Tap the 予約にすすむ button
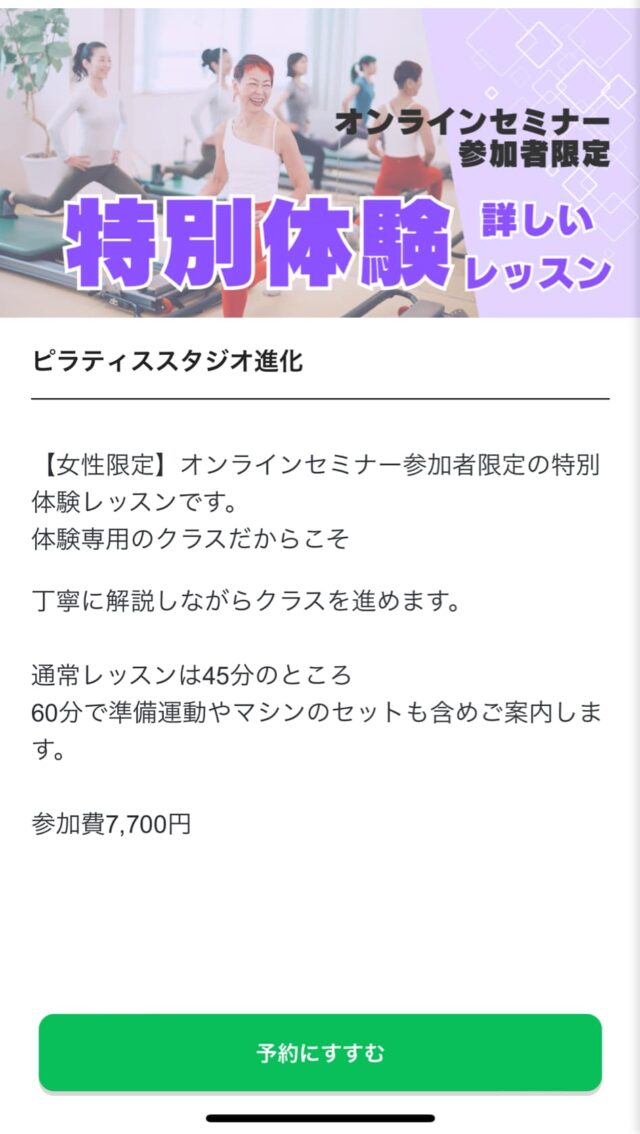The height and width of the screenshot is (1134, 640). 320,1052
